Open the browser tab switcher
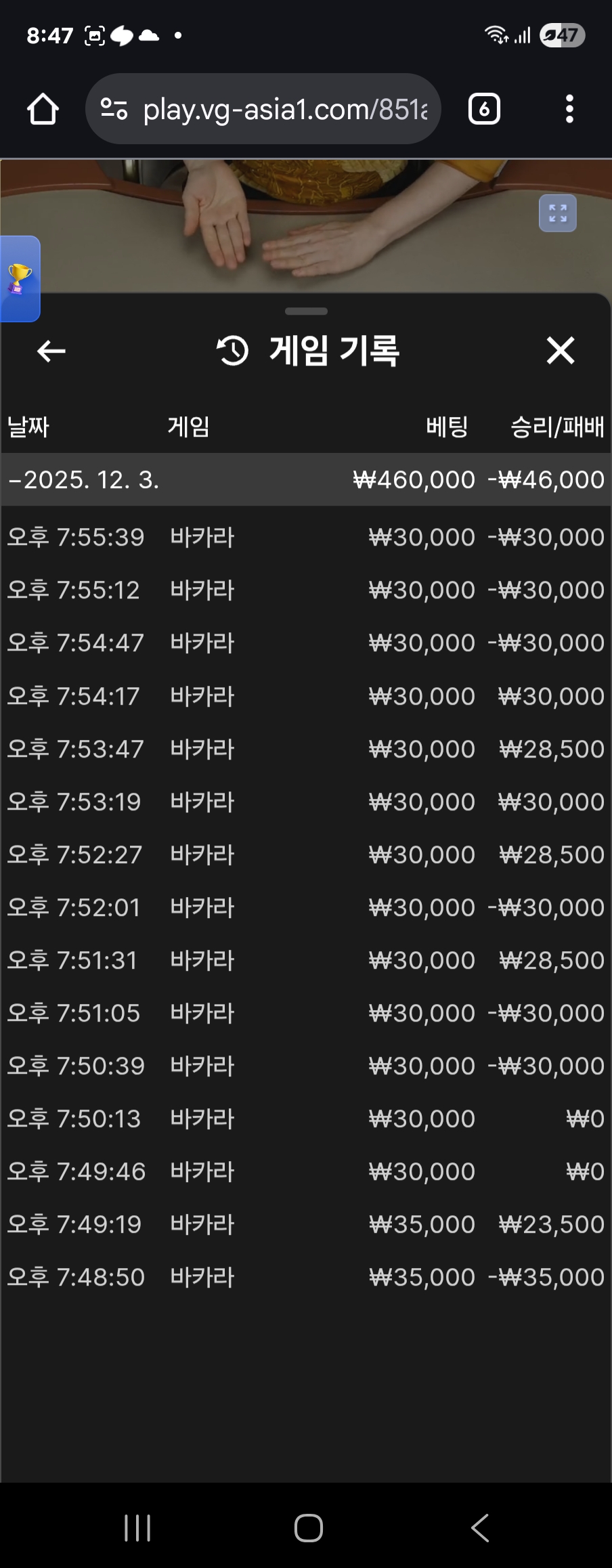612x1568 pixels. click(484, 109)
